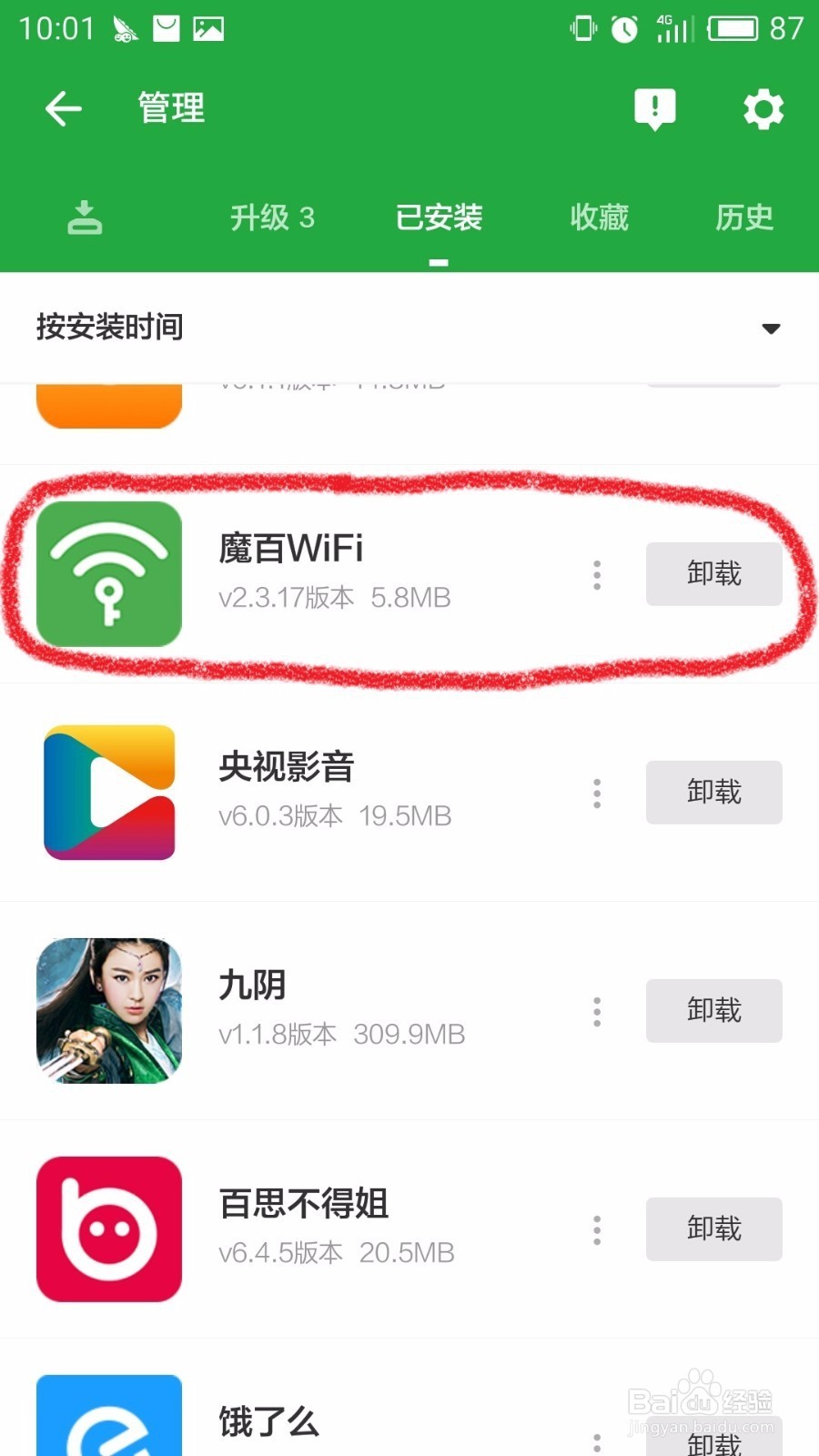The image size is (819, 1456).
Task: Switch to the 历史 tab
Action: pyautogui.click(x=744, y=217)
